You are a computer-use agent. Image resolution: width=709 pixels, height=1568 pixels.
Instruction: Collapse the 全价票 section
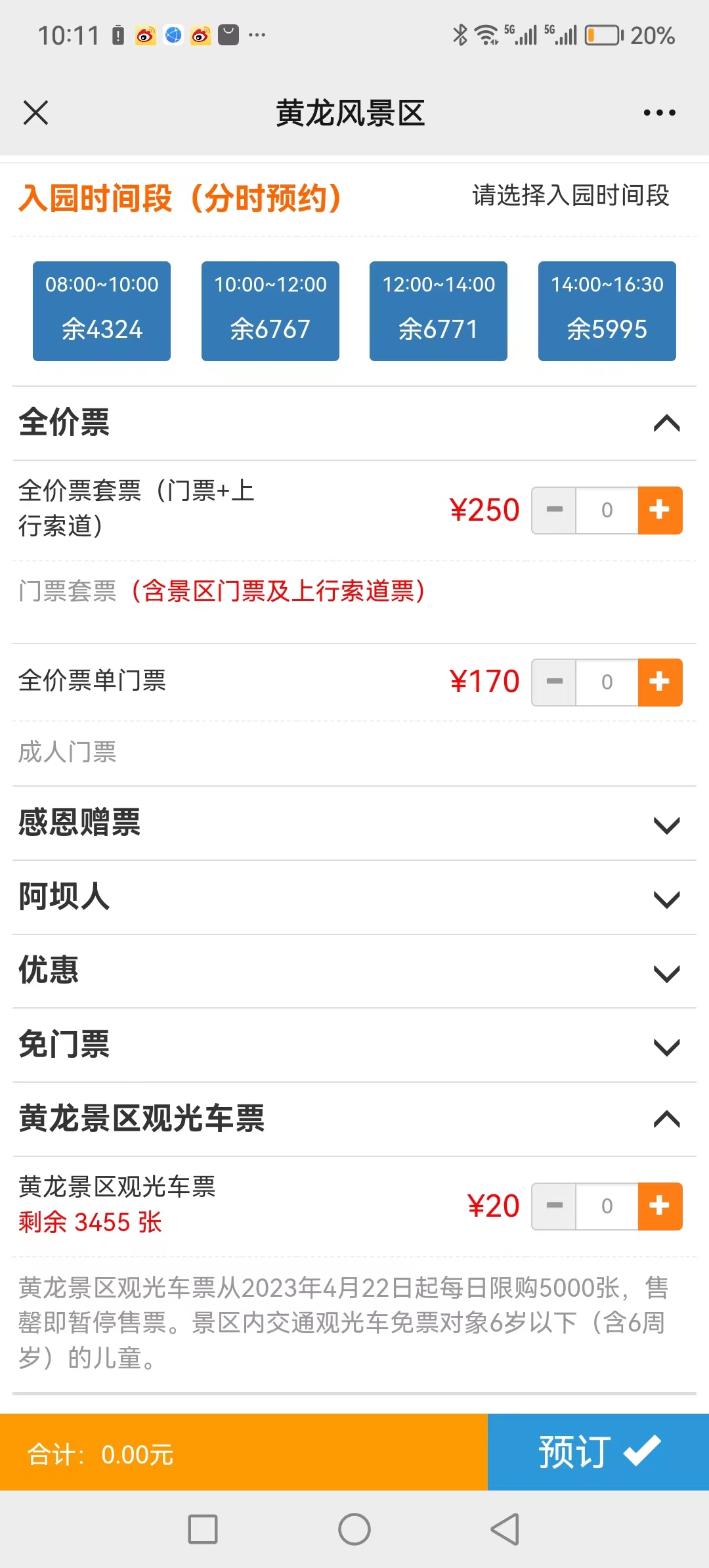point(354,423)
